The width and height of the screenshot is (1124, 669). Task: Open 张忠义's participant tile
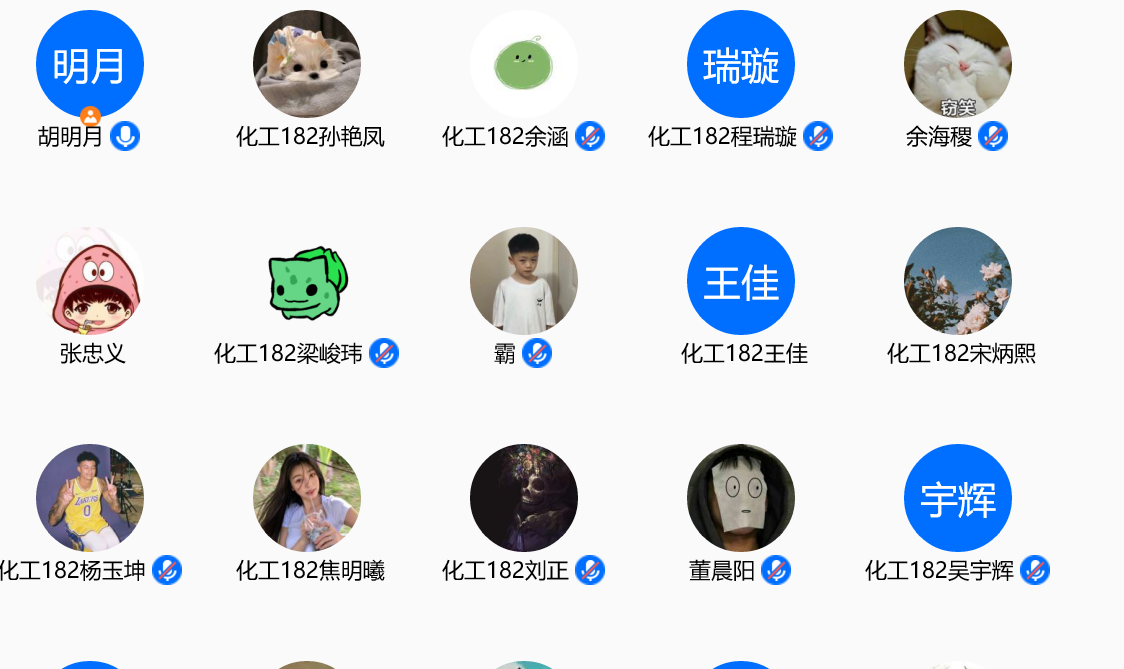coord(90,281)
